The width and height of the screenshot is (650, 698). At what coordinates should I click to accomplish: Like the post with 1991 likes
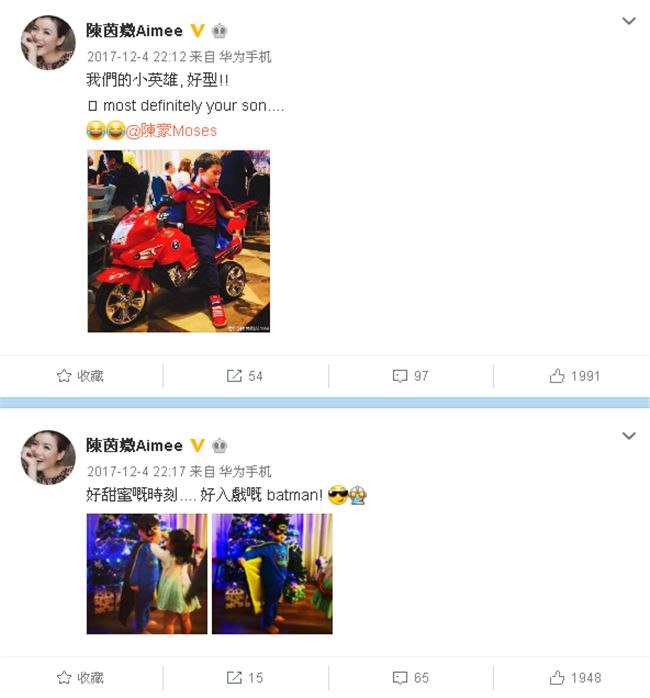click(574, 376)
